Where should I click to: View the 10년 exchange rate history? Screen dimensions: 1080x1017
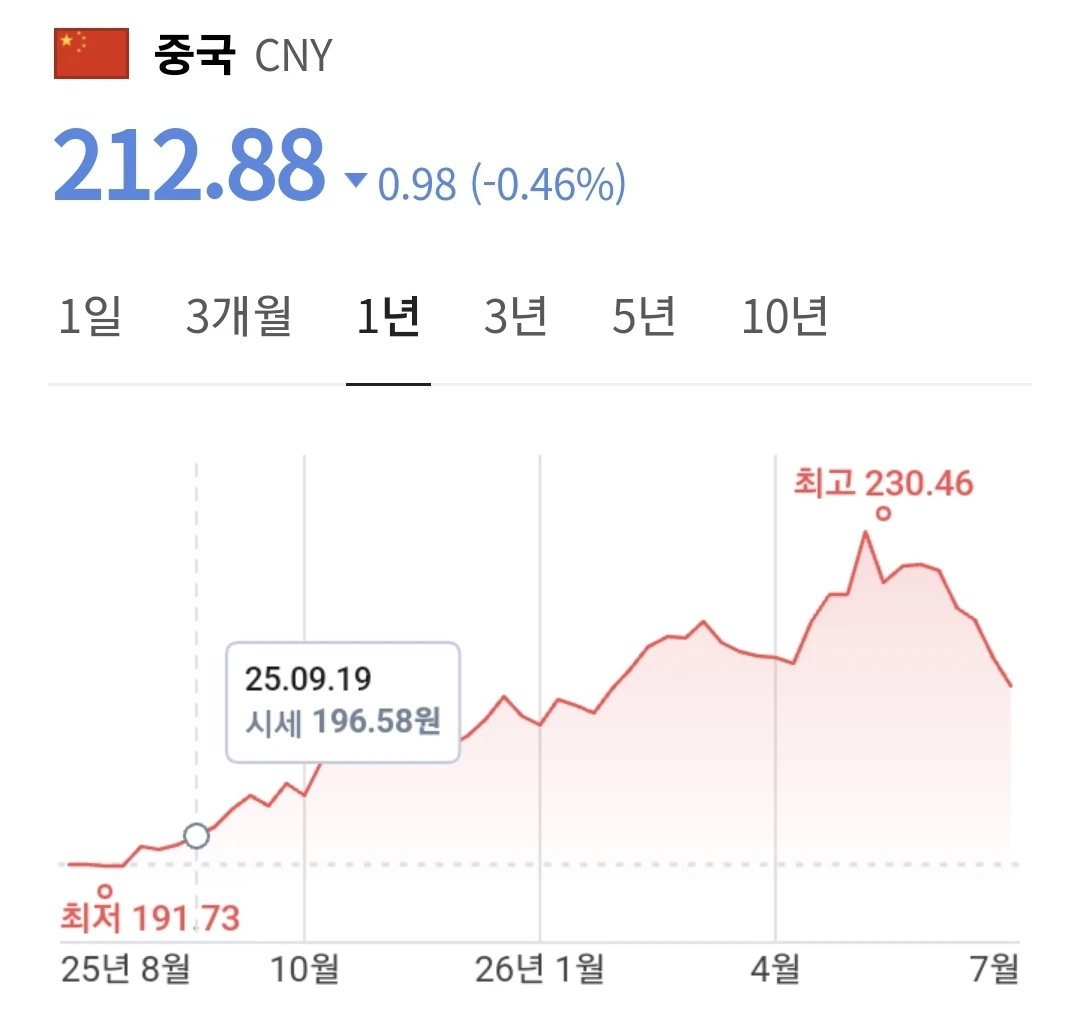785,316
